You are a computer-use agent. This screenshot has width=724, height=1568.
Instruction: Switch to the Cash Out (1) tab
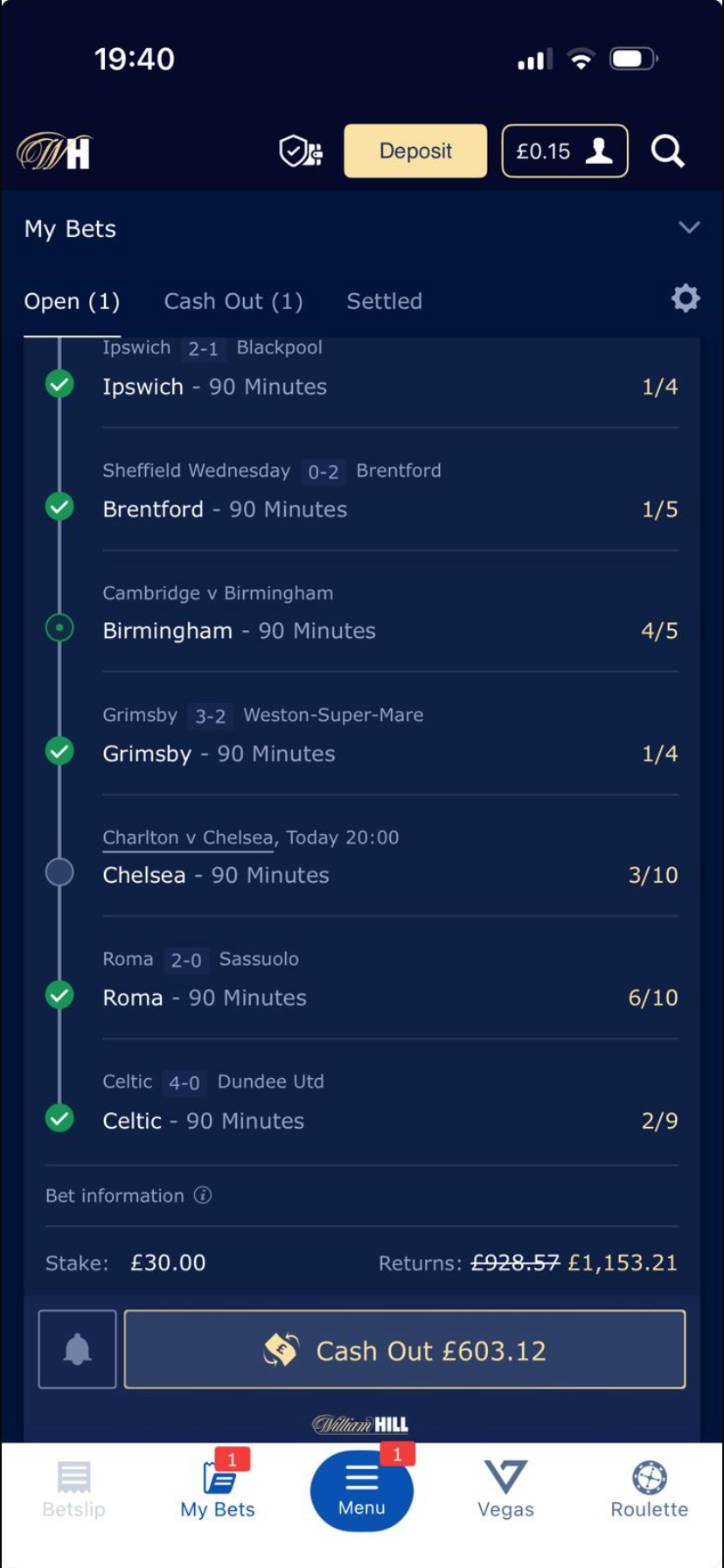233,301
